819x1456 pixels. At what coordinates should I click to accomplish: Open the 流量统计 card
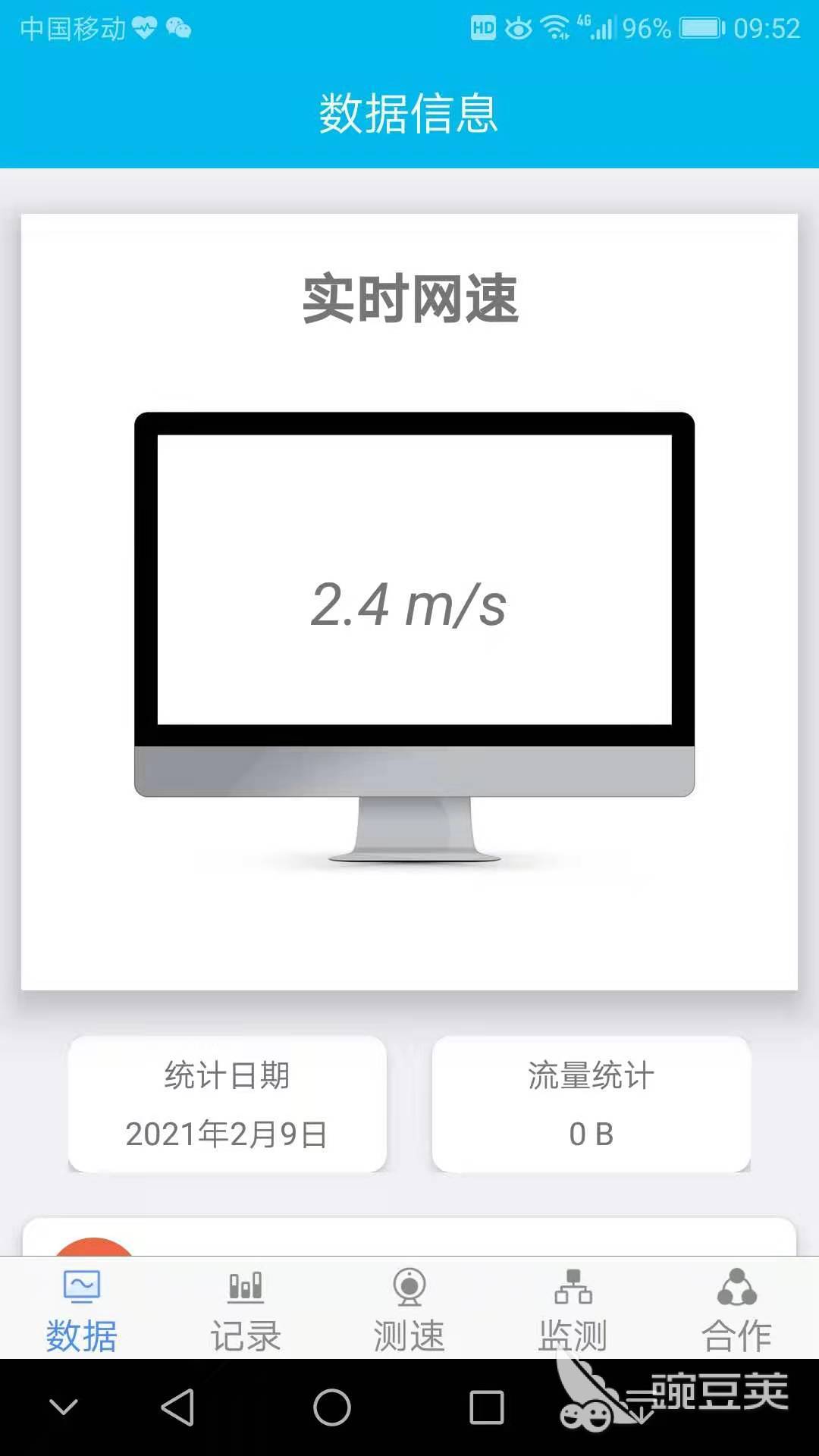(591, 1104)
